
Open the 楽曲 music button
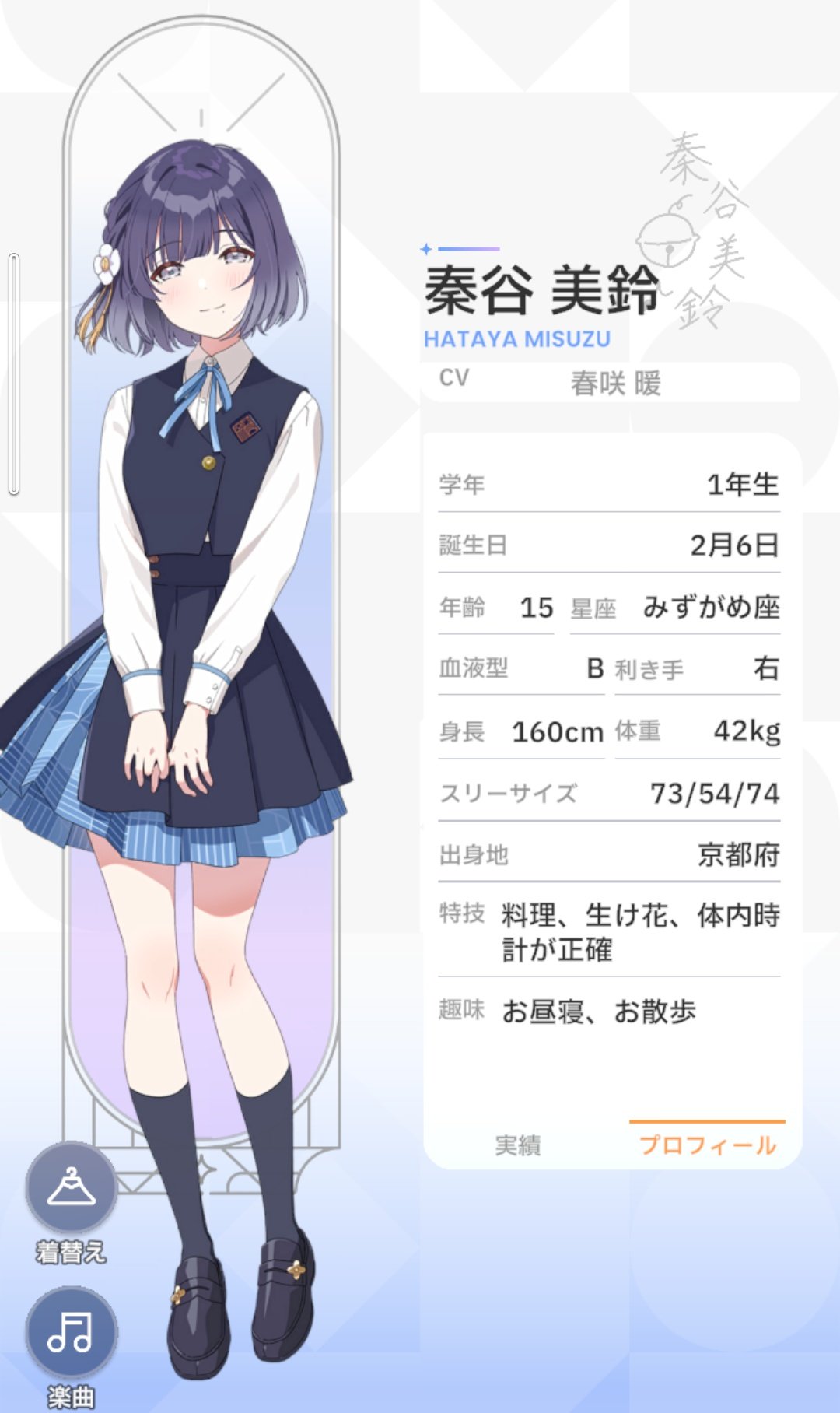click(72, 1332)
